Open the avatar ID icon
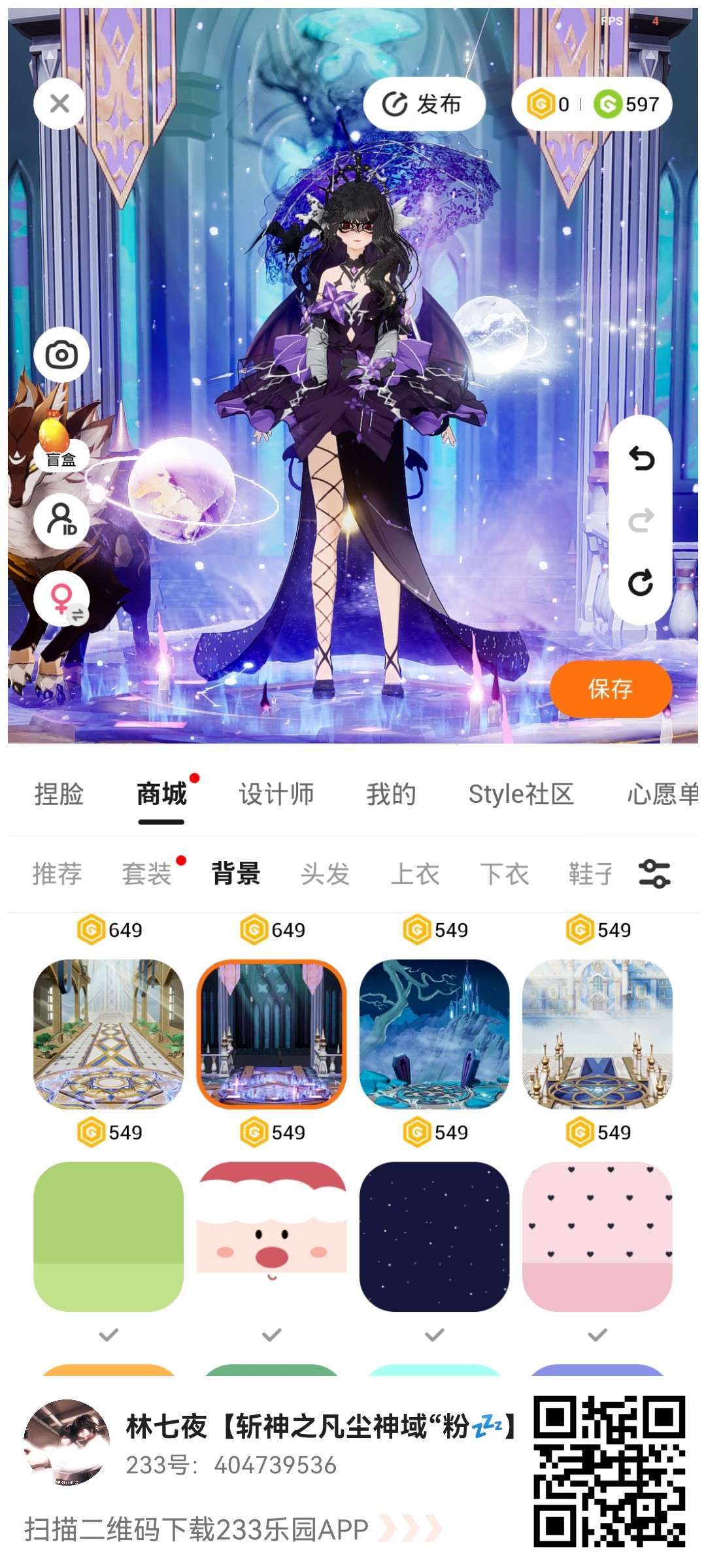 61,520
